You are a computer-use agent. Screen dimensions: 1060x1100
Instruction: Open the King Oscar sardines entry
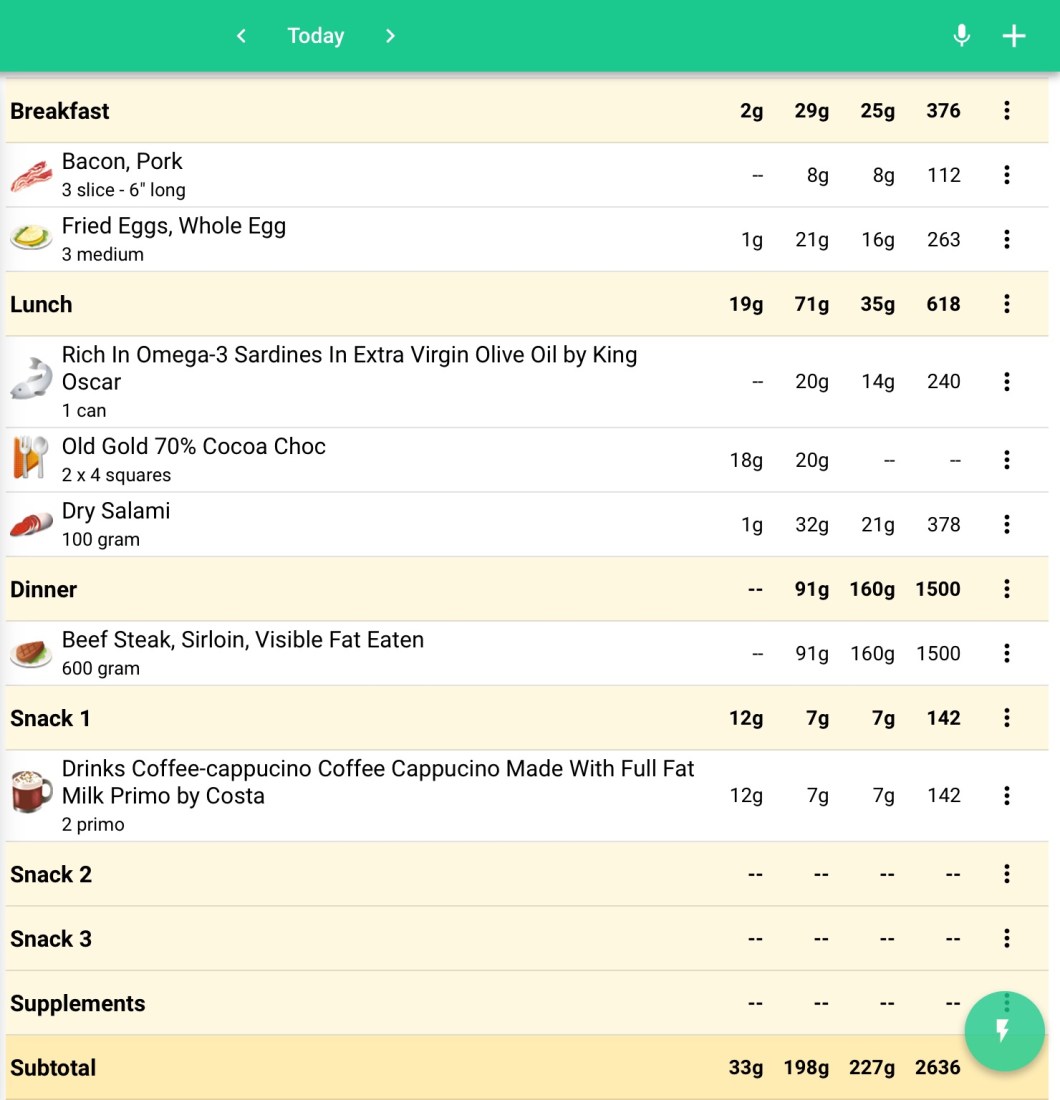350,381
